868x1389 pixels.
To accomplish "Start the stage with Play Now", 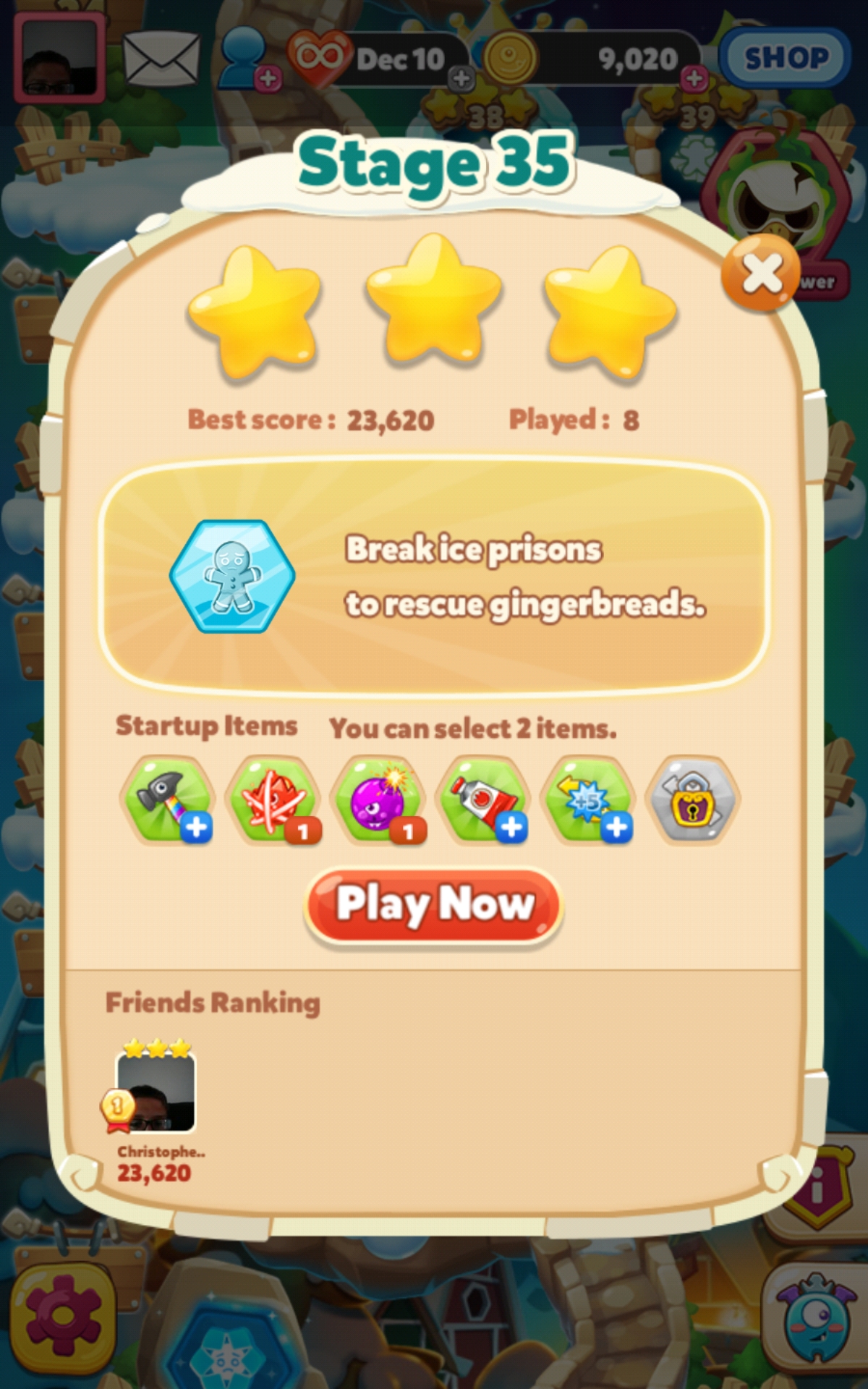I will pos(434,904).
